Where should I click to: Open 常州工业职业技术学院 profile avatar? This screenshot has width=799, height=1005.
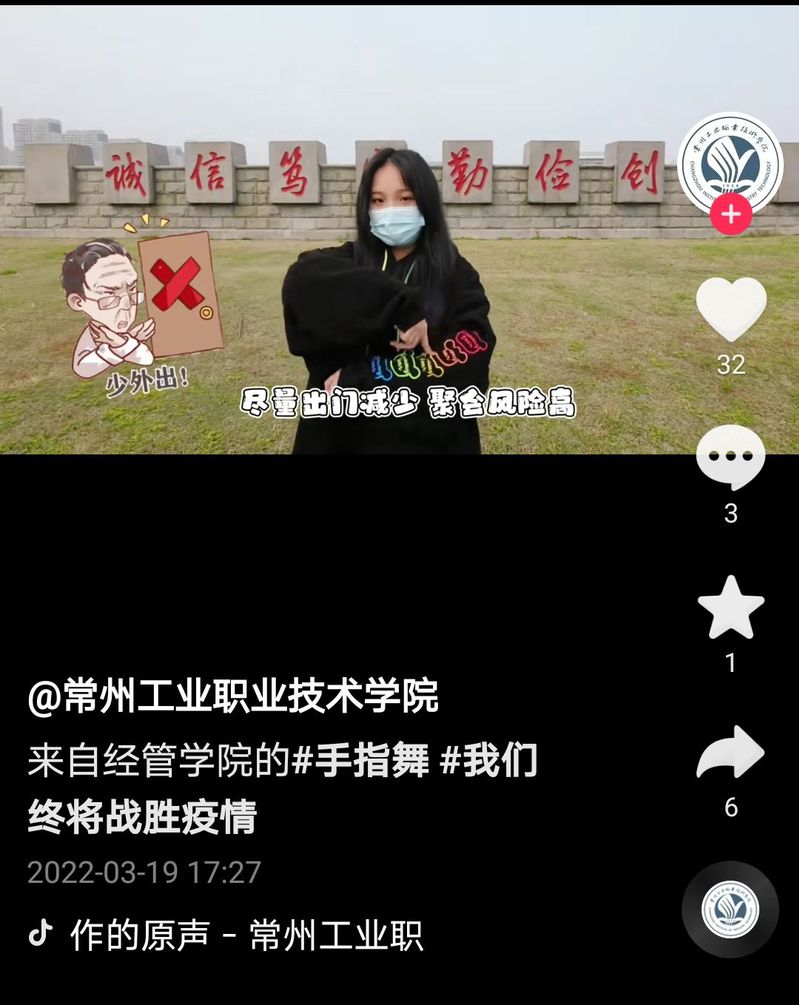[730, 160]
